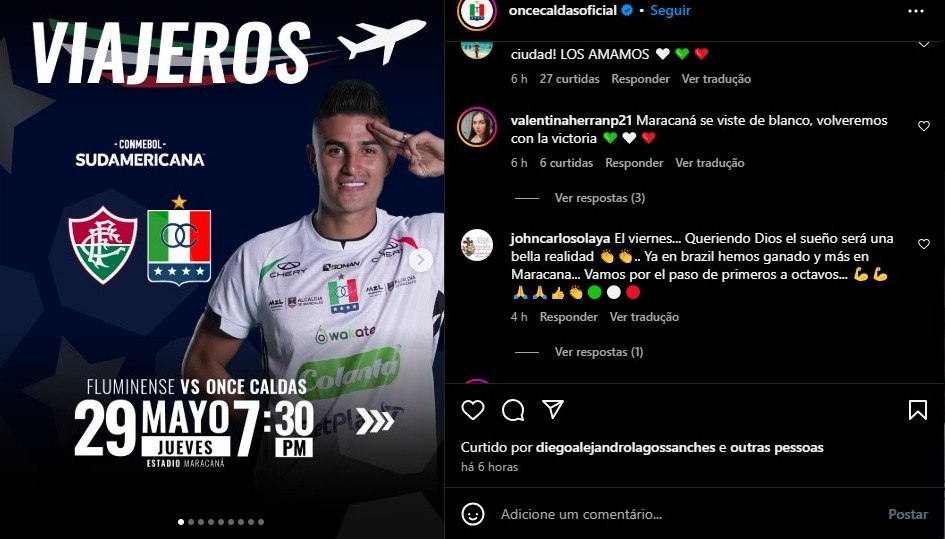Share the post via paper plane icon
The height and width of the screenshot is (539, 945).
click(x=552, y=410)
